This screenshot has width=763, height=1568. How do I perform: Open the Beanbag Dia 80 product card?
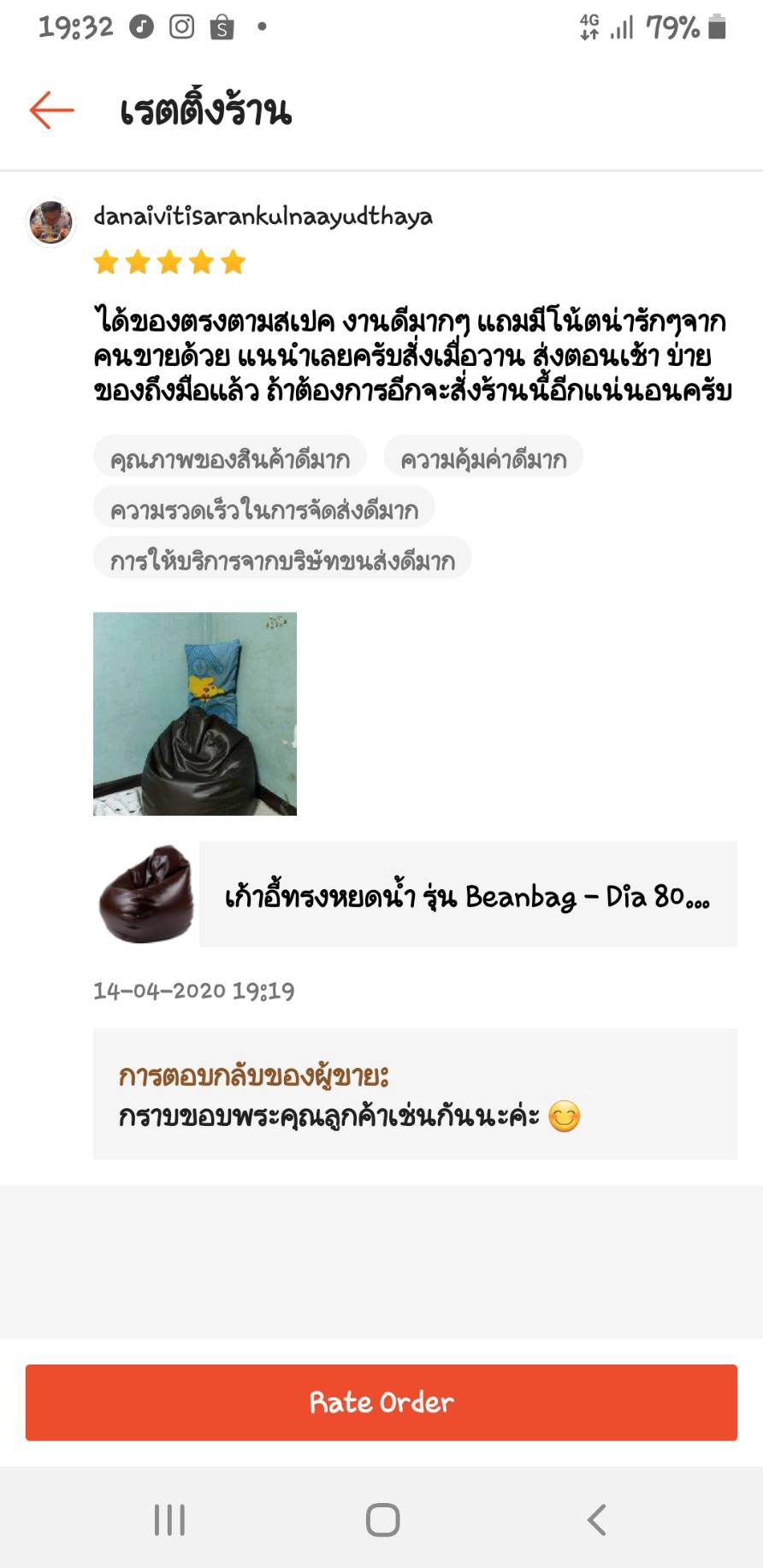[416, 894]
